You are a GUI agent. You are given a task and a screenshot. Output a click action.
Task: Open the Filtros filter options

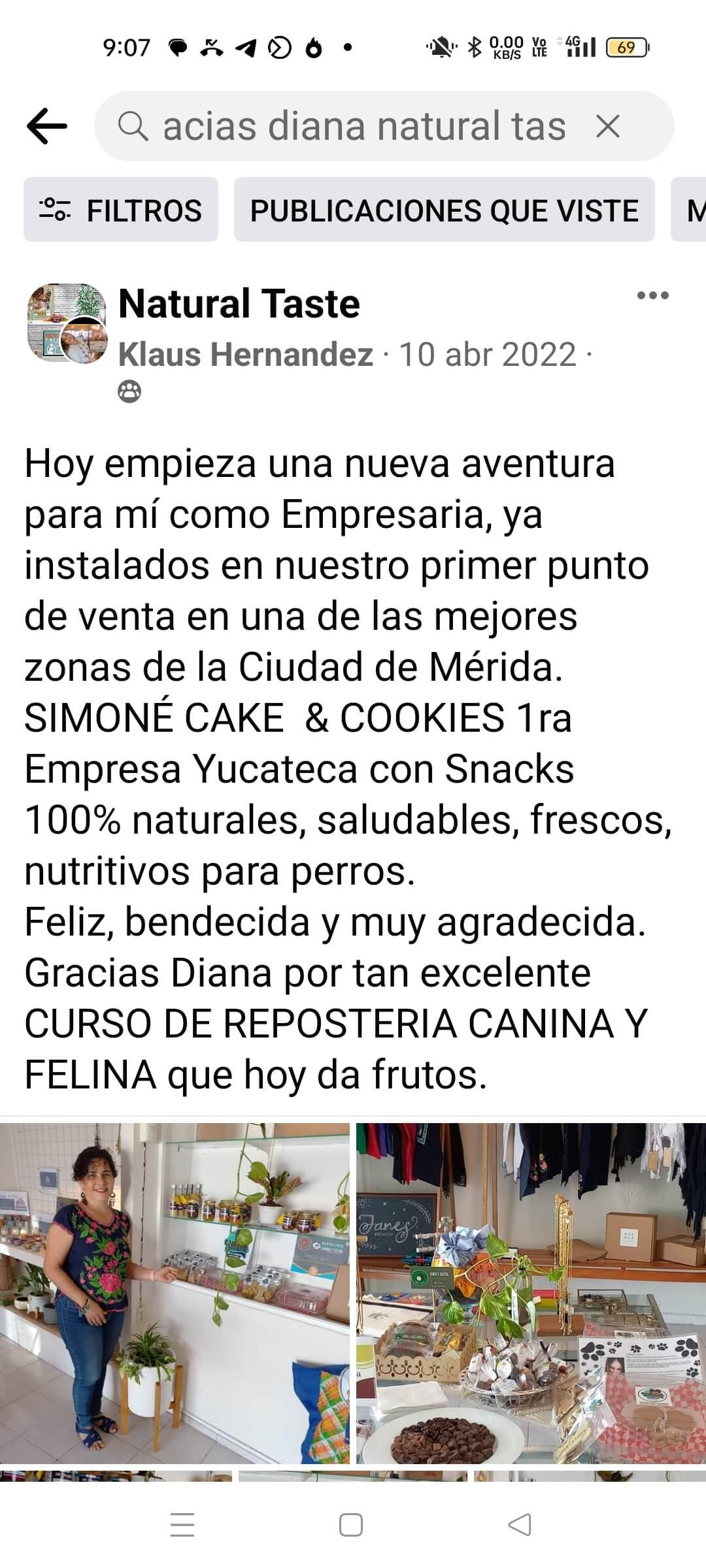point(121,210)
